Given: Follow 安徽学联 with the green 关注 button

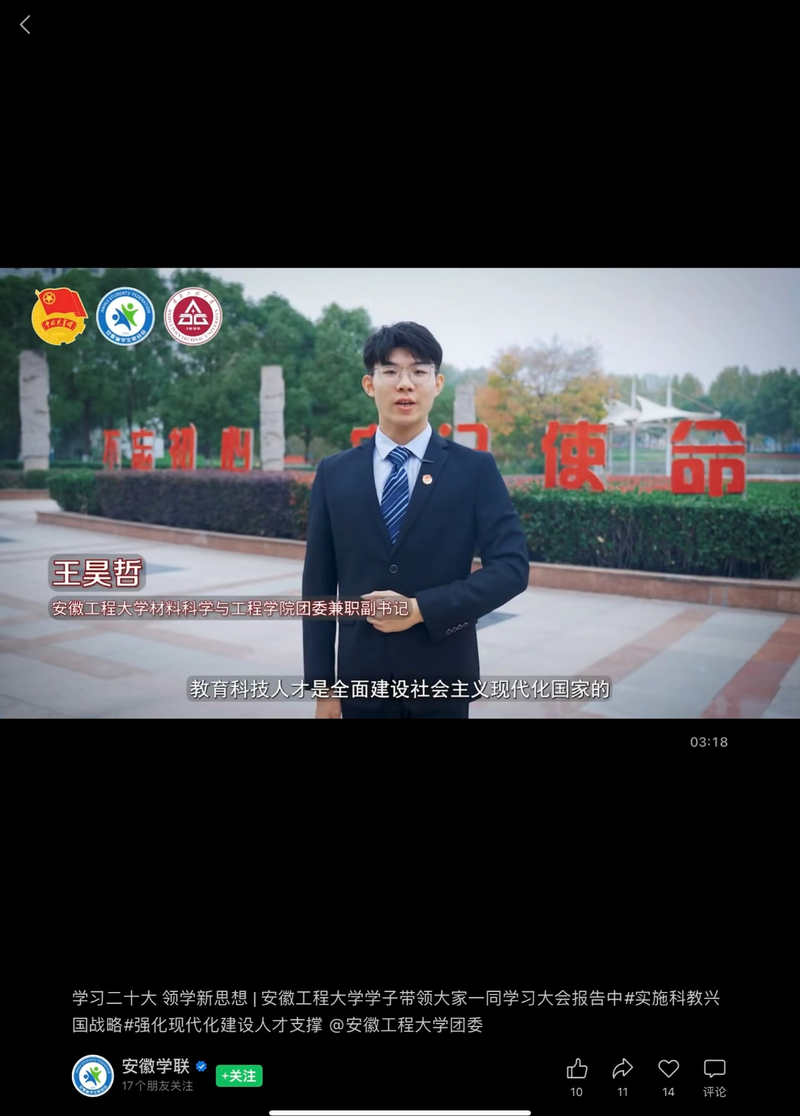Looking at the screenshot, I should [x=239, y=1076].
